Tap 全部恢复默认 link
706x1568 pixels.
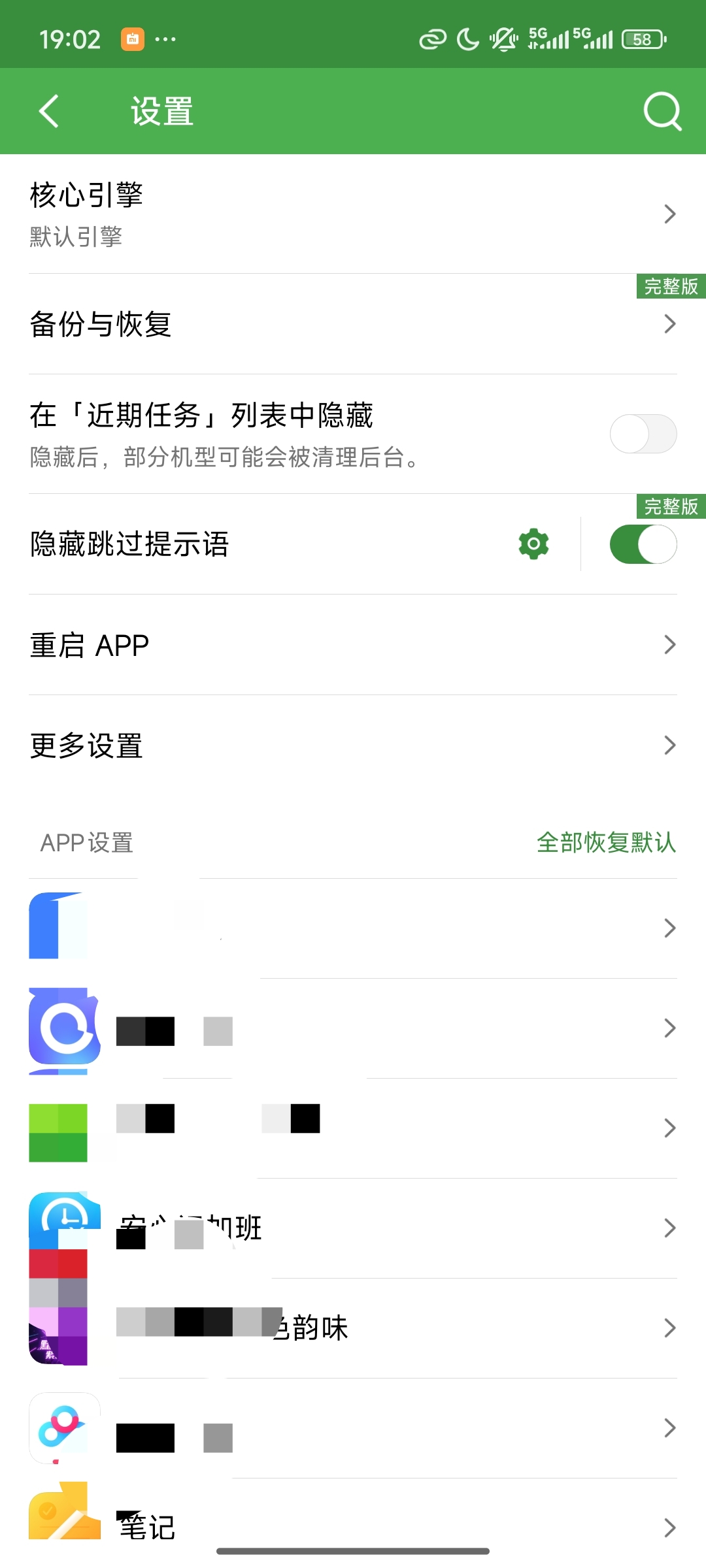pyautogui.click(x=606, y=843)
